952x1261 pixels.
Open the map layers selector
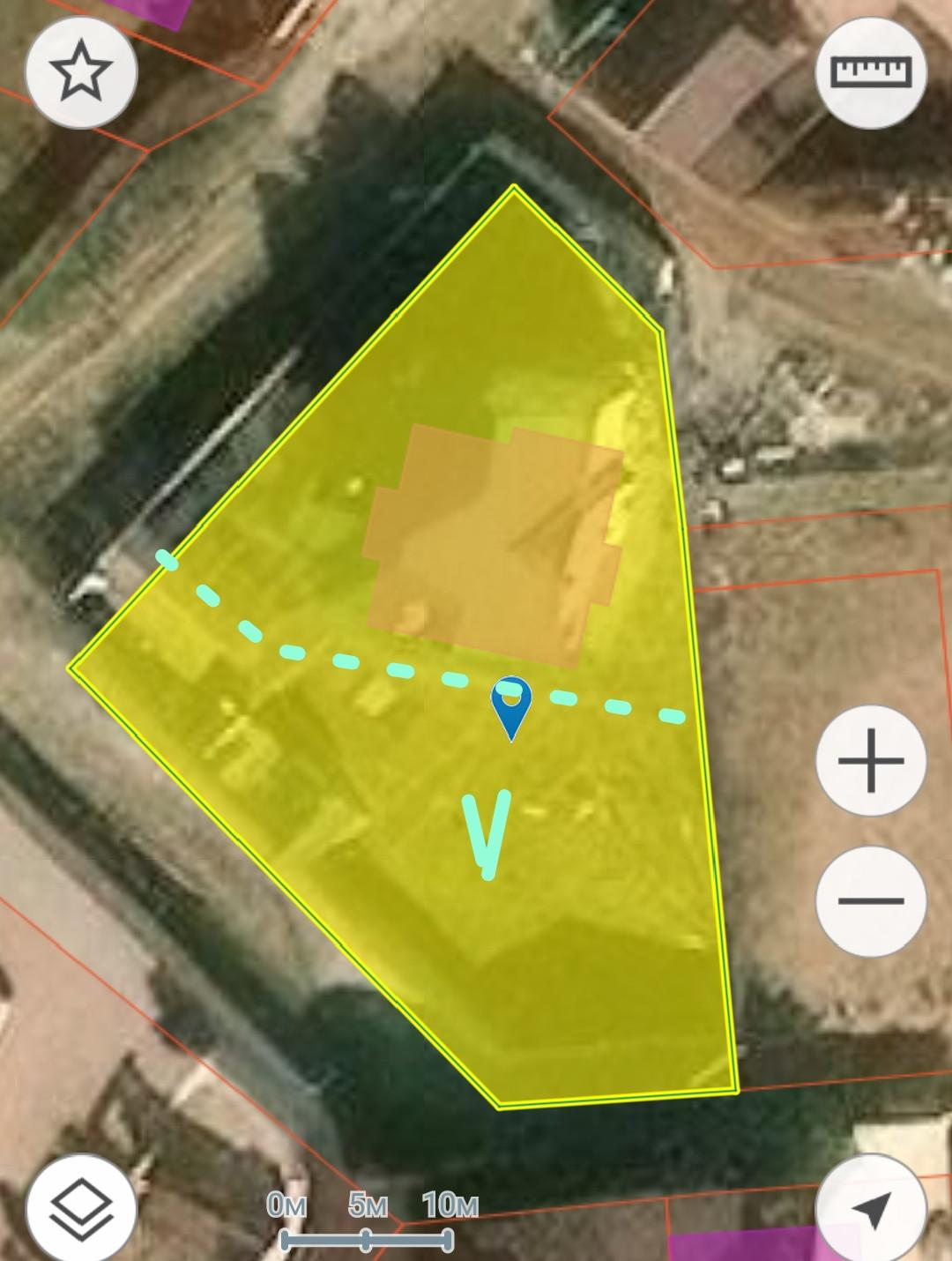pos(81,1207)
